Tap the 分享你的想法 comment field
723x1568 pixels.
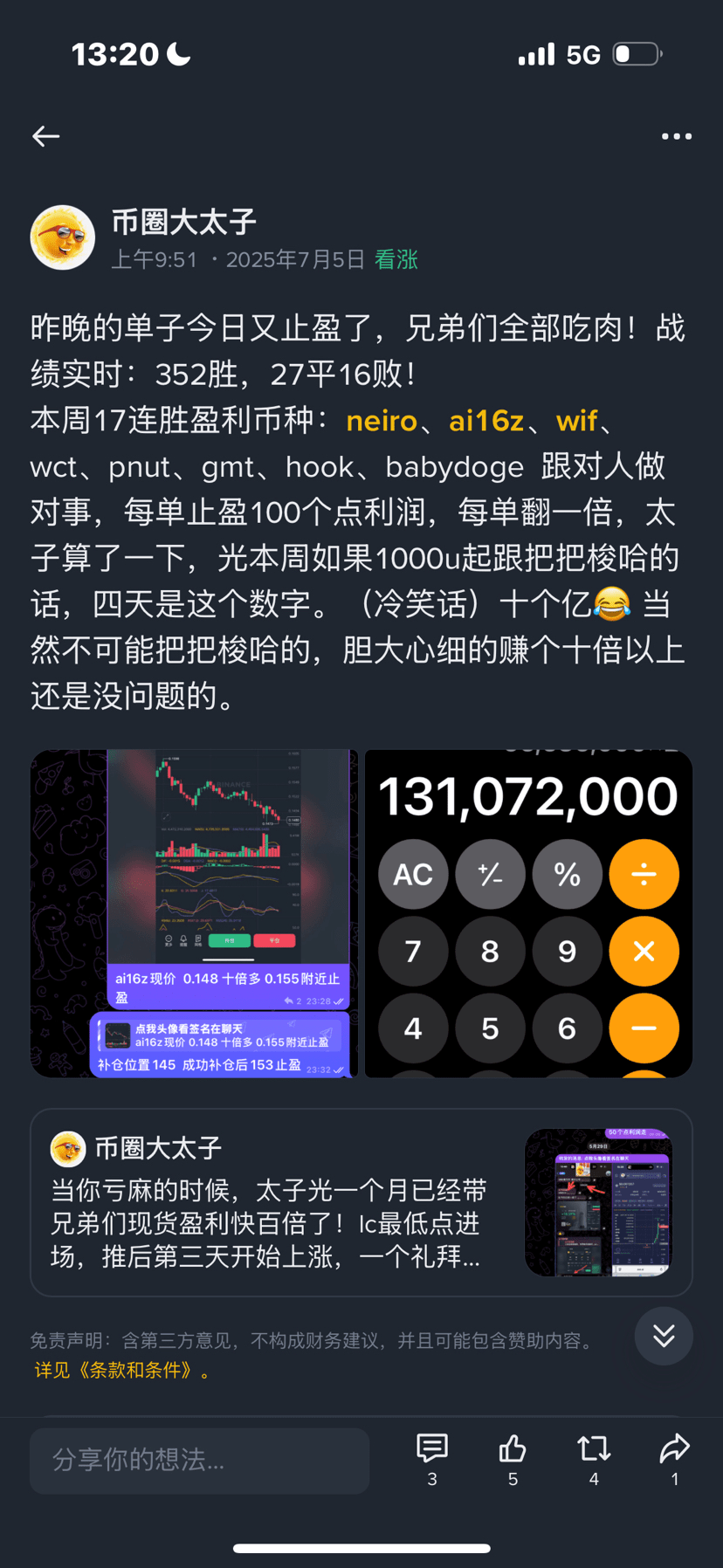tap(199, 1460)
